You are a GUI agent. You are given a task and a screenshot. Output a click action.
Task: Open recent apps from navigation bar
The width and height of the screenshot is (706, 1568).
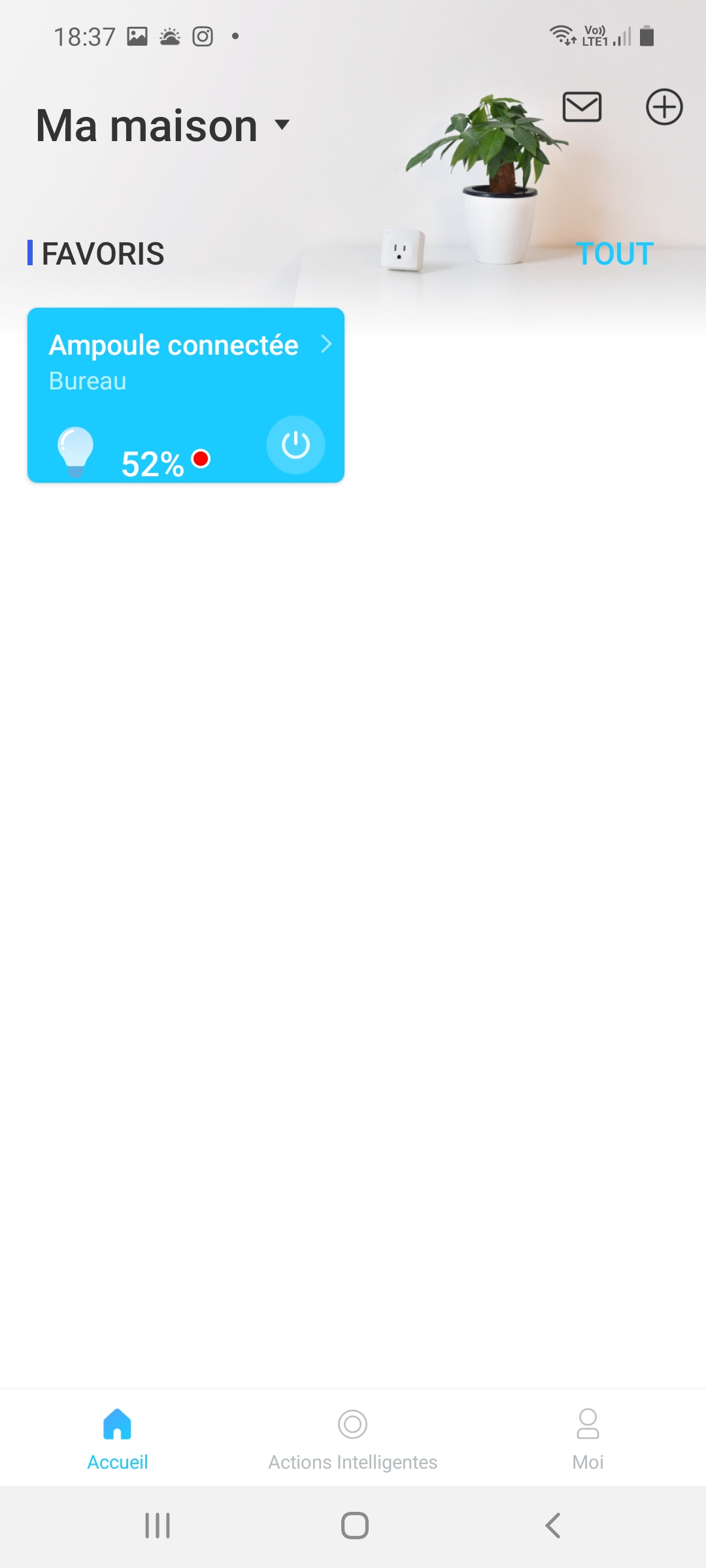(158, 1526)
